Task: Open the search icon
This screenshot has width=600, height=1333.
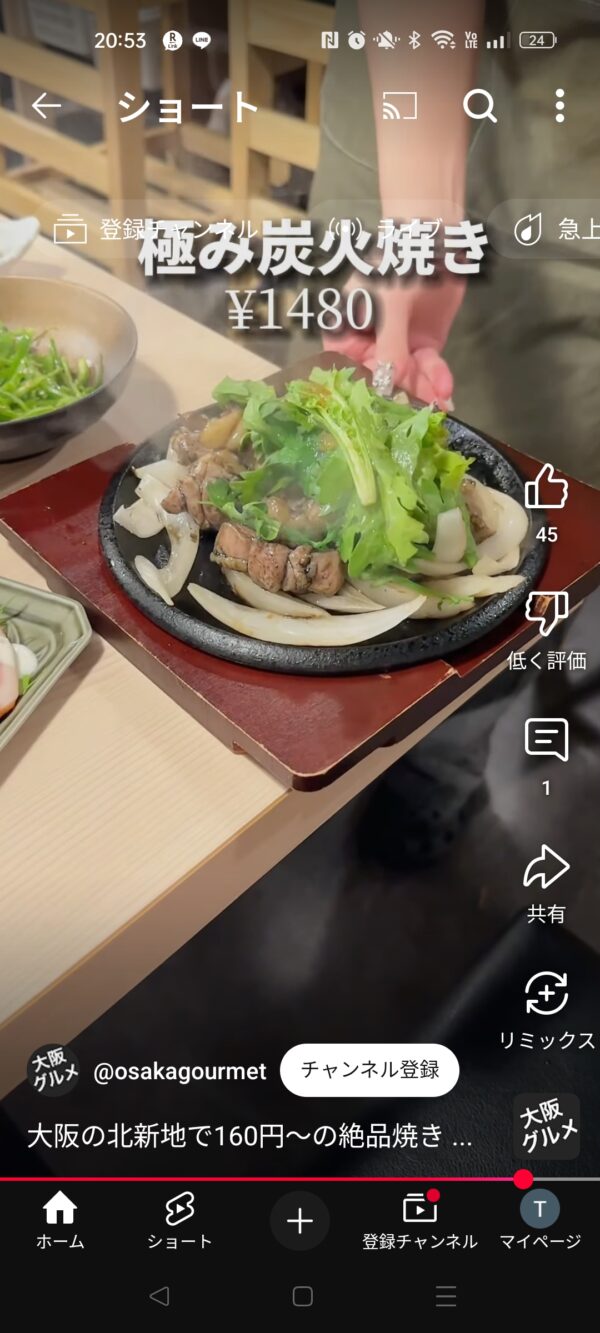Action: 480,106
